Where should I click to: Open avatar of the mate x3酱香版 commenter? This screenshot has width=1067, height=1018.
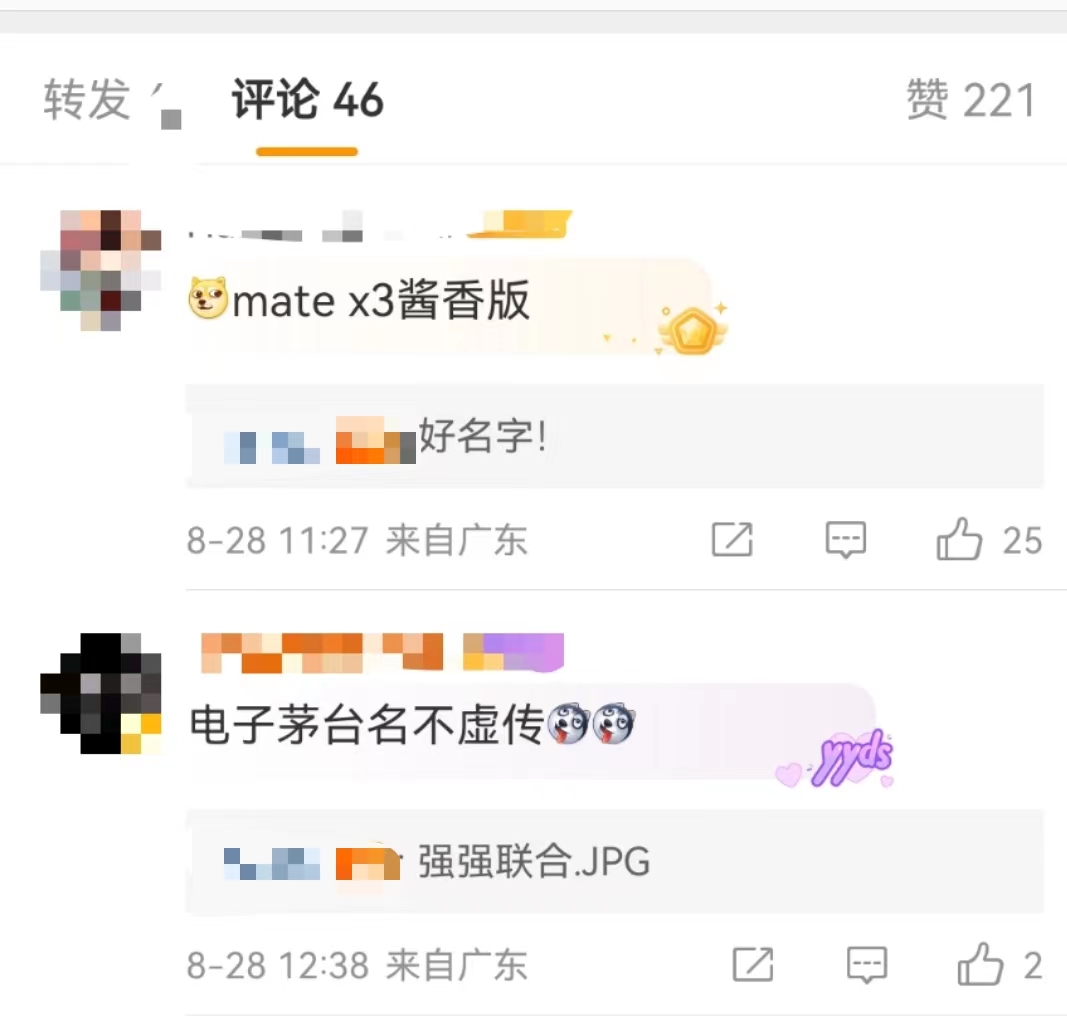[101, 270]
